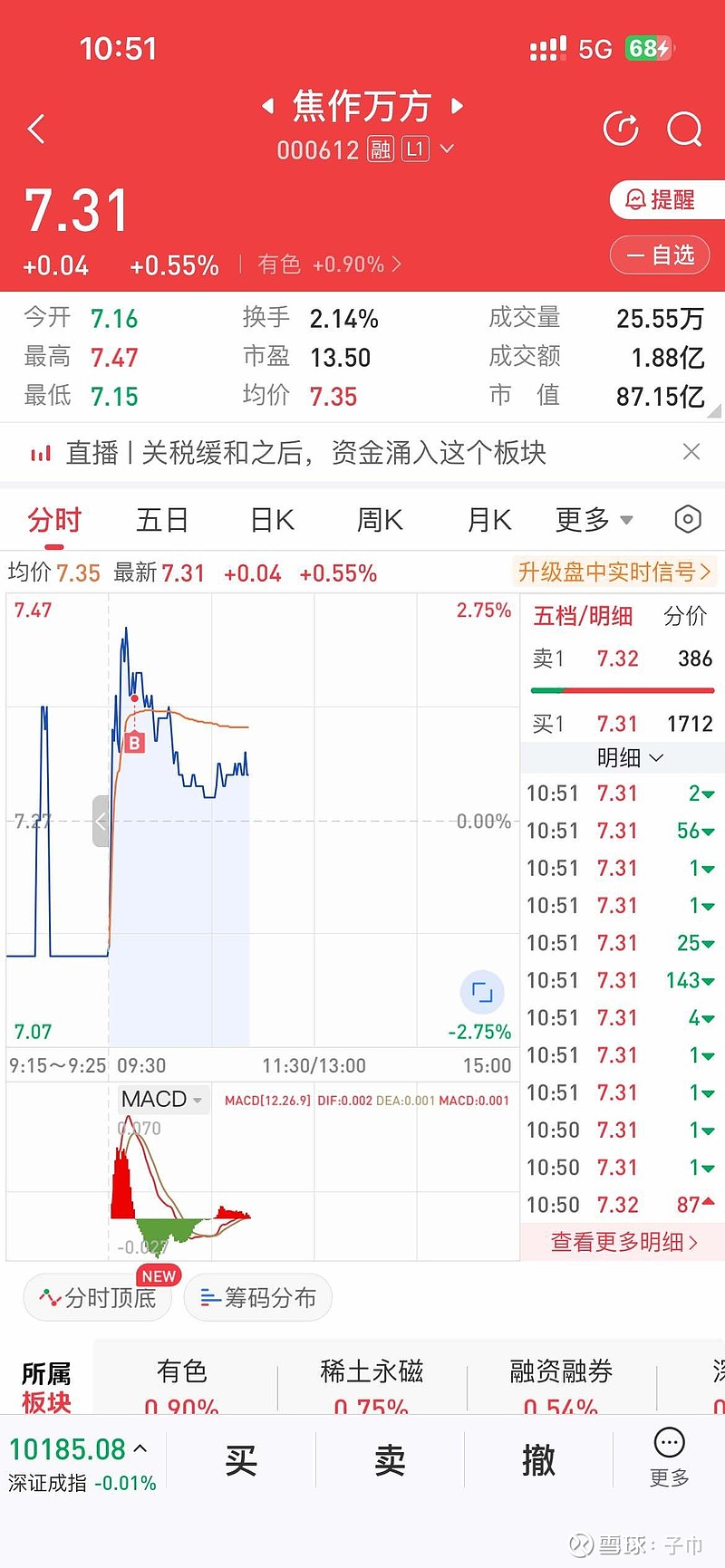Tap the 提醒 alert button
The height and width of the screenshot is (1568, 725).
(x=667, y=199)
